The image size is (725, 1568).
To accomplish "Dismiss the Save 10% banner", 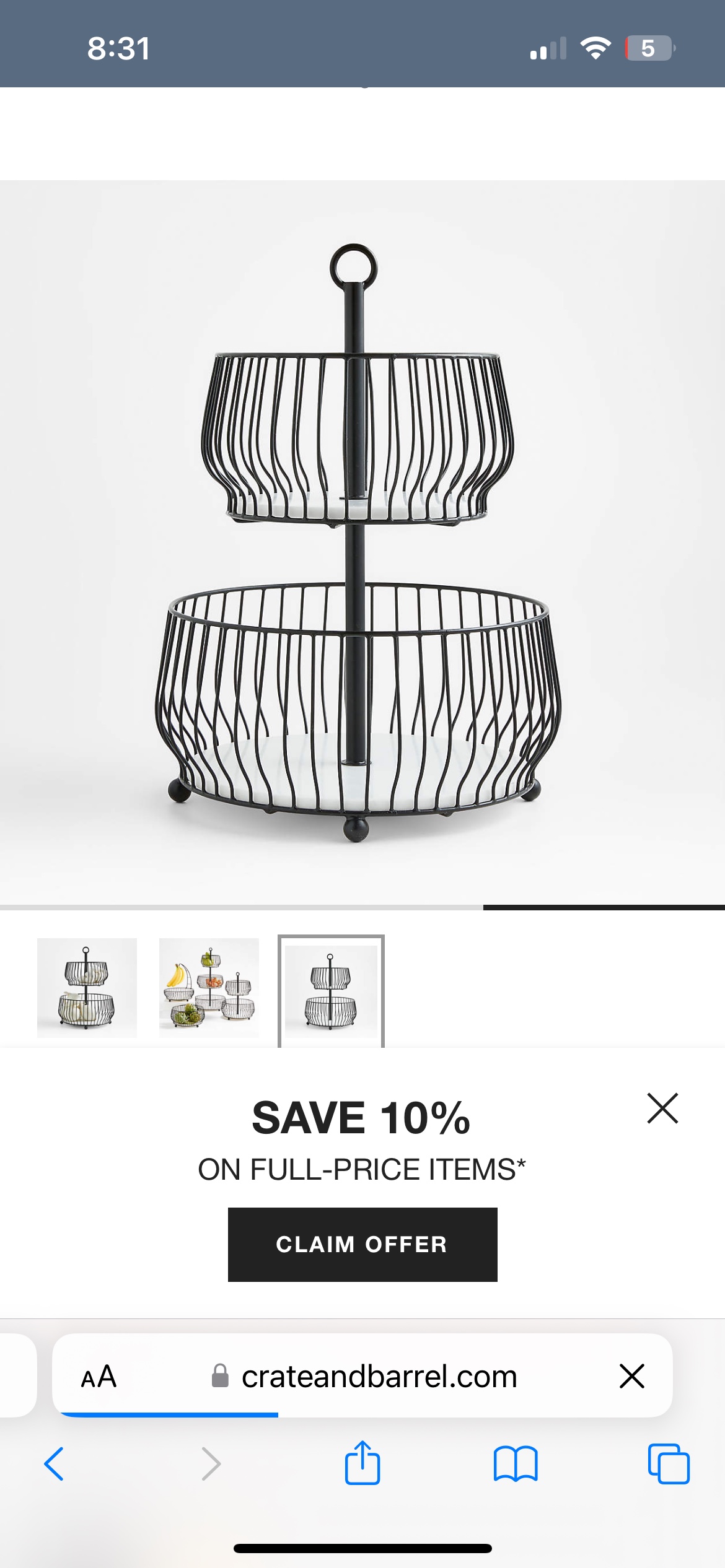I will [662, 1108].
